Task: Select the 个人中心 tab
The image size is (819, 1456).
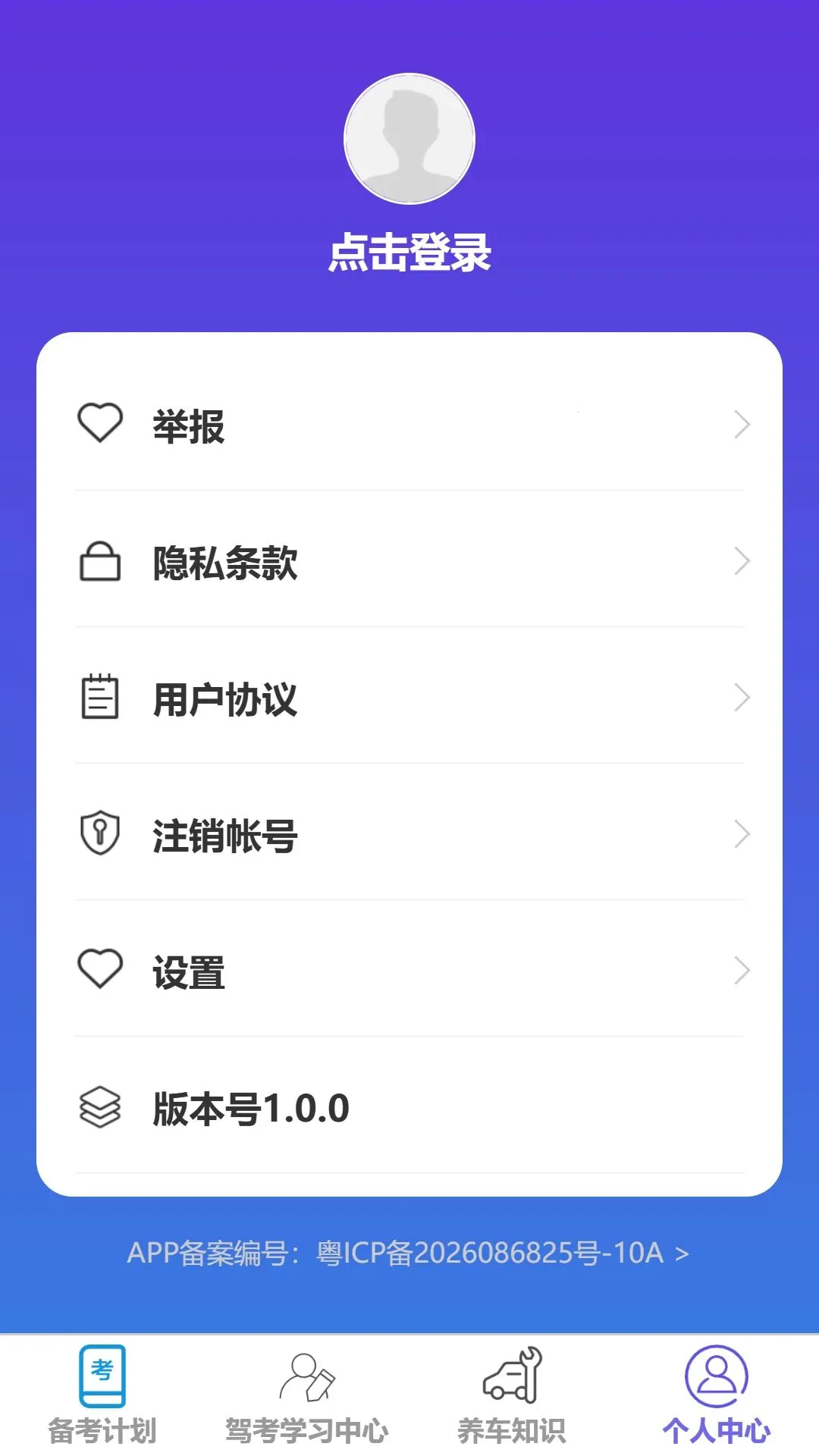Action: 717,1395
